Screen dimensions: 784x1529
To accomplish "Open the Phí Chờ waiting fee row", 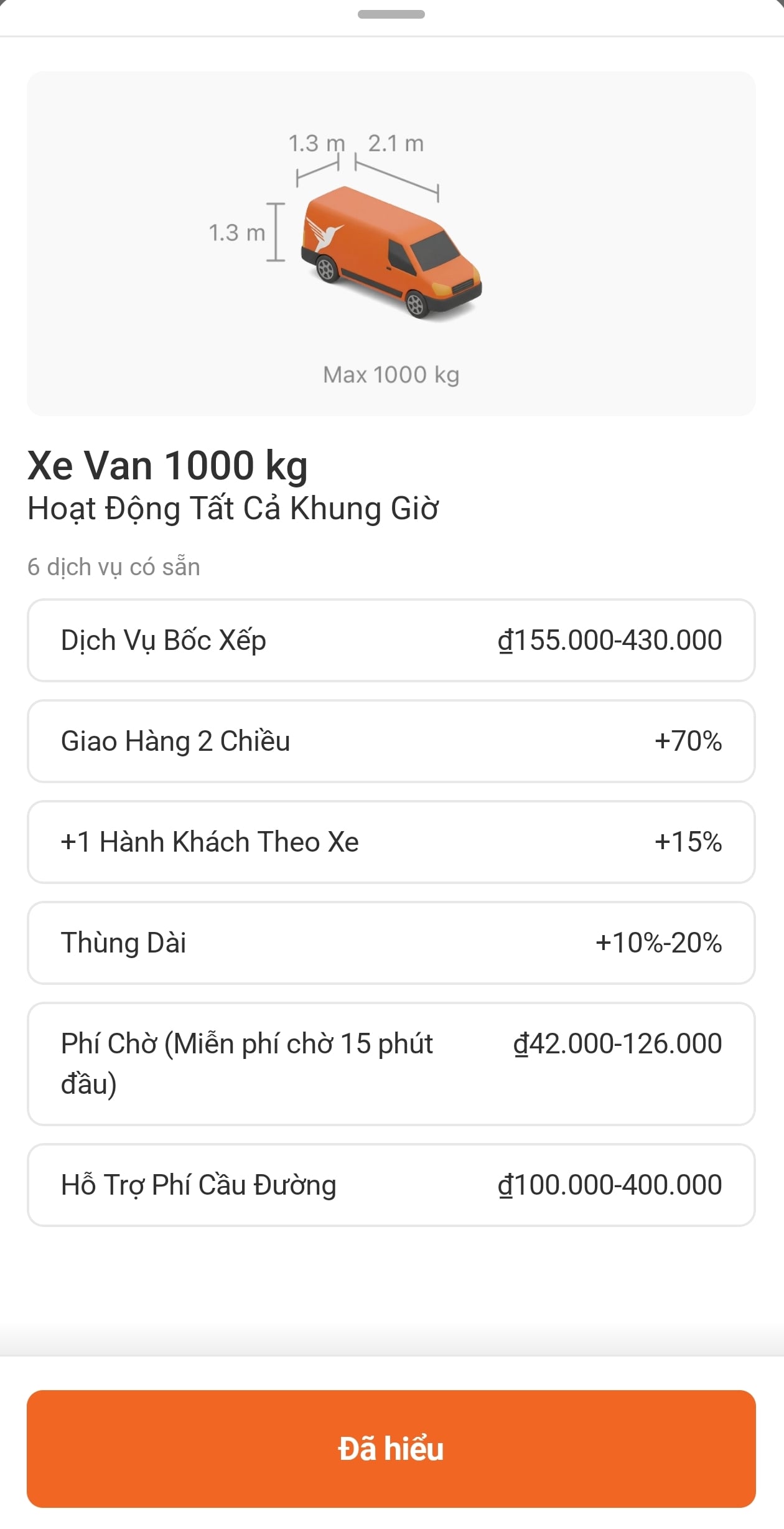I will (391, 1064).
